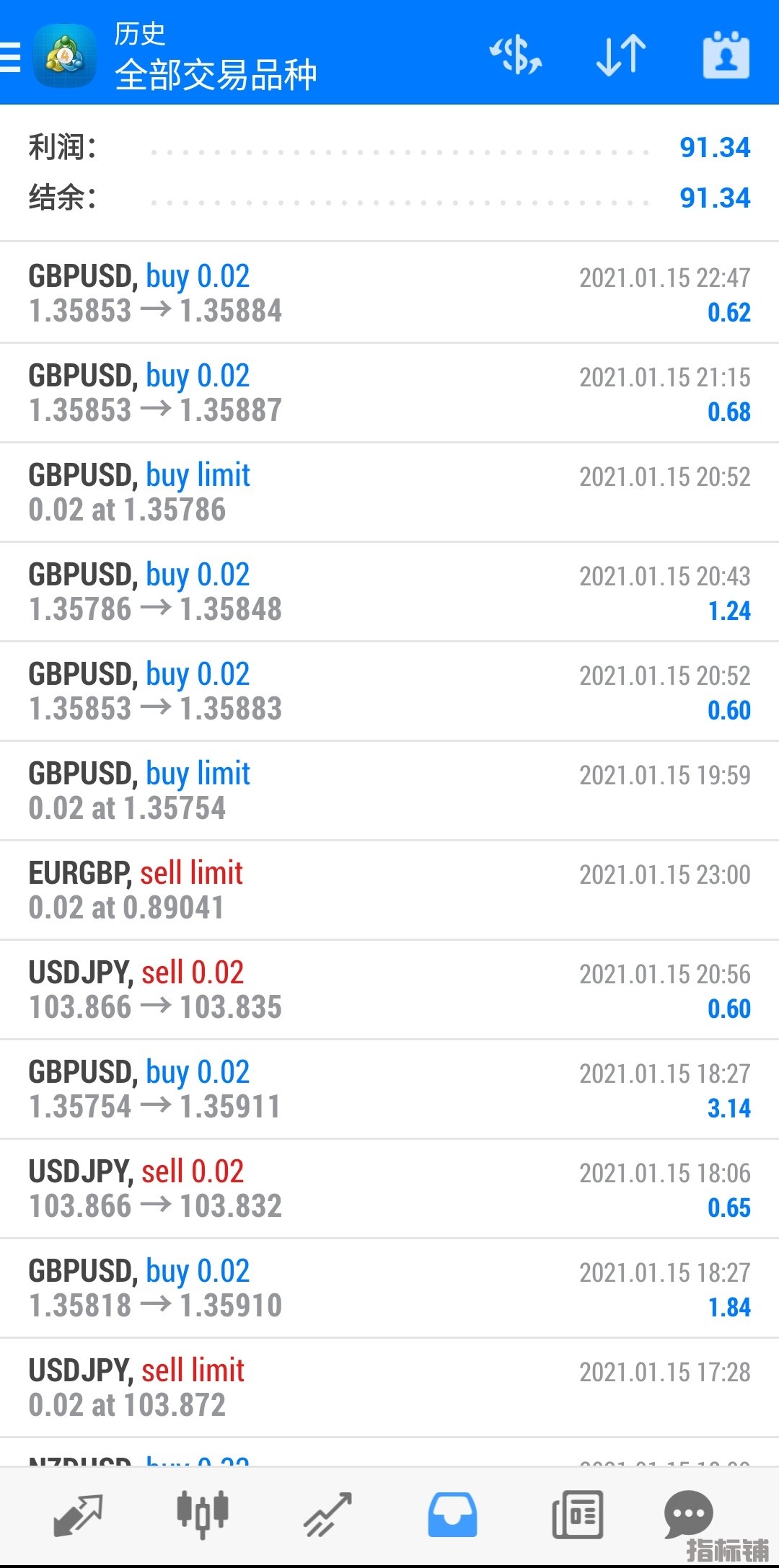View GBPUSD buy with 1.24 profit
The width and height of the screenshot is (779, 1568).
389,592
